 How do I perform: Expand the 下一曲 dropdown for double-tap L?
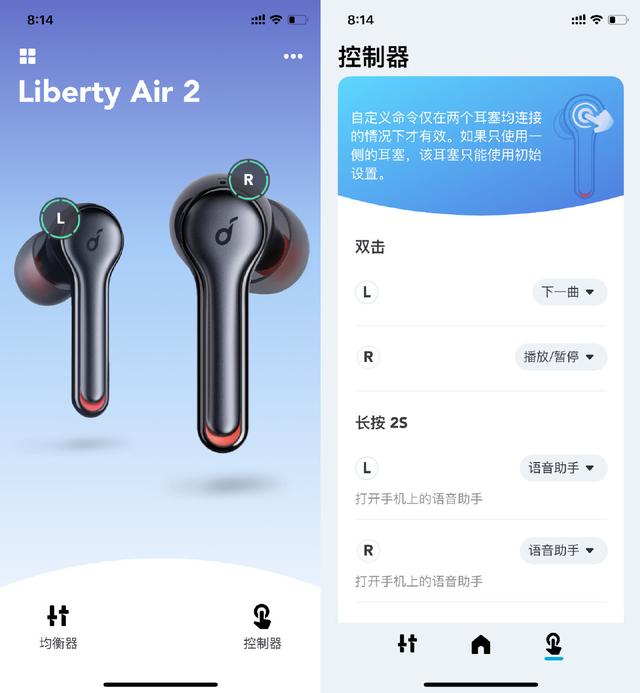pyautogui.click(x=569, y=292)
